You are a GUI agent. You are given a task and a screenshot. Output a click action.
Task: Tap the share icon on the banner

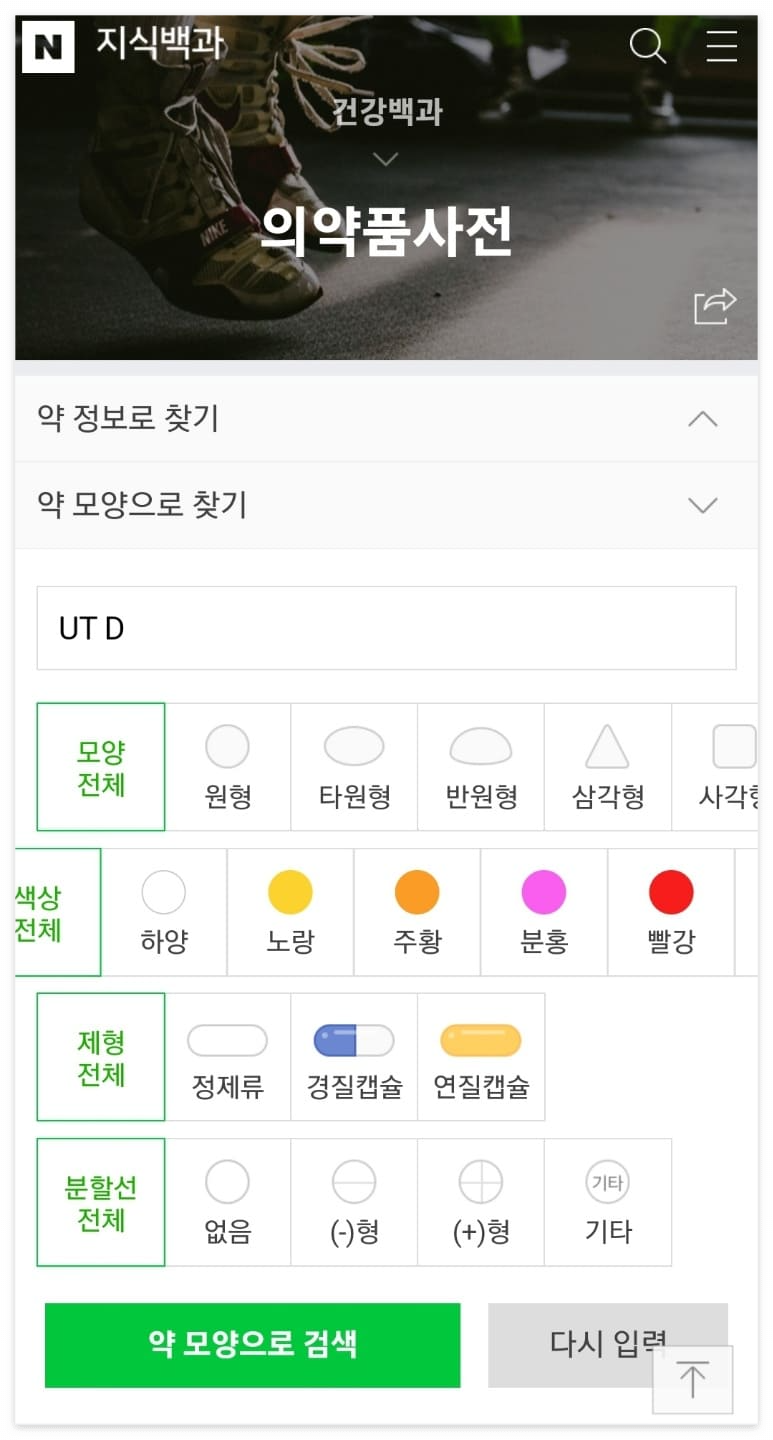tap(714, 307)
